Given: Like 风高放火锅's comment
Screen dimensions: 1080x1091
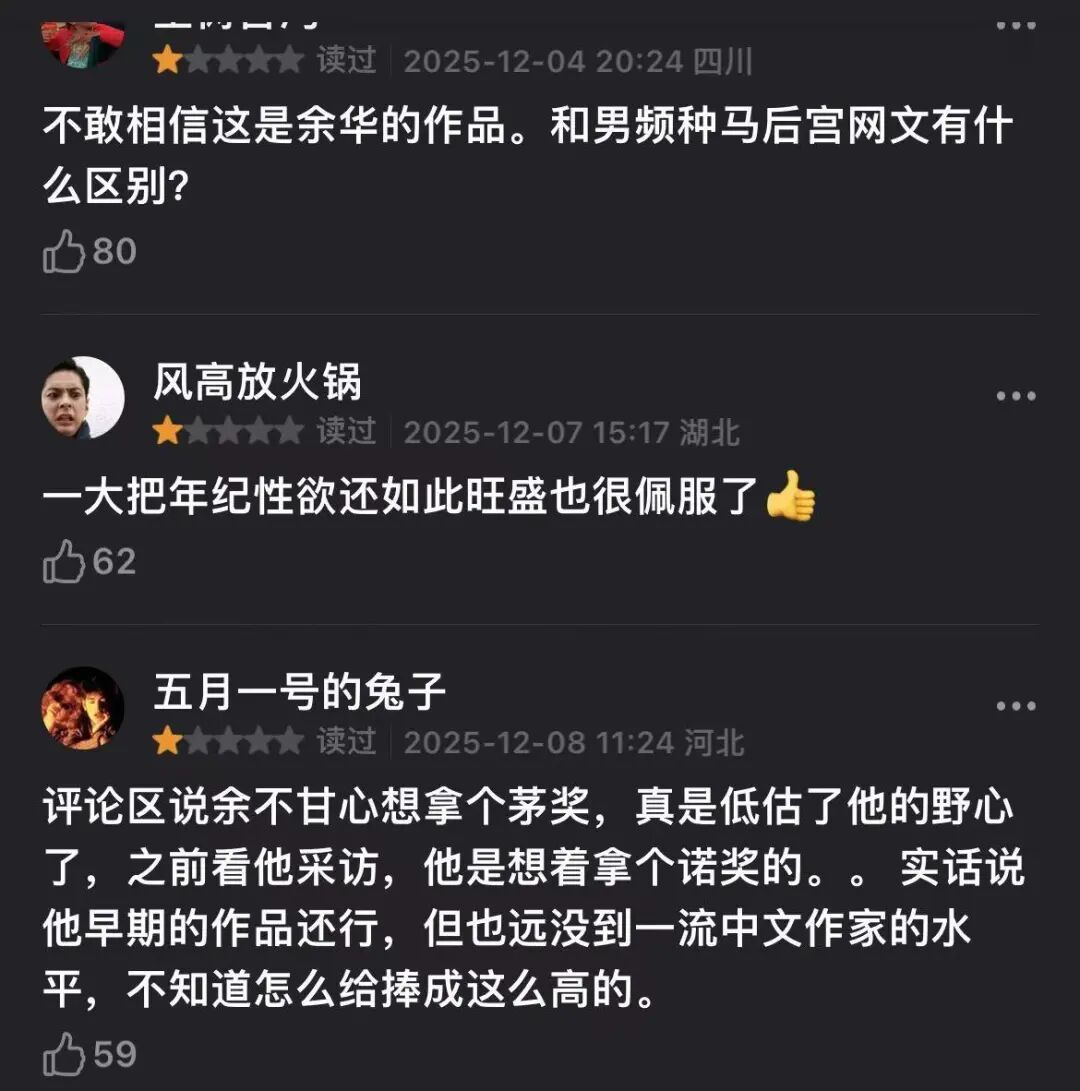Looking at the screenshot, I should coord(64,561).
